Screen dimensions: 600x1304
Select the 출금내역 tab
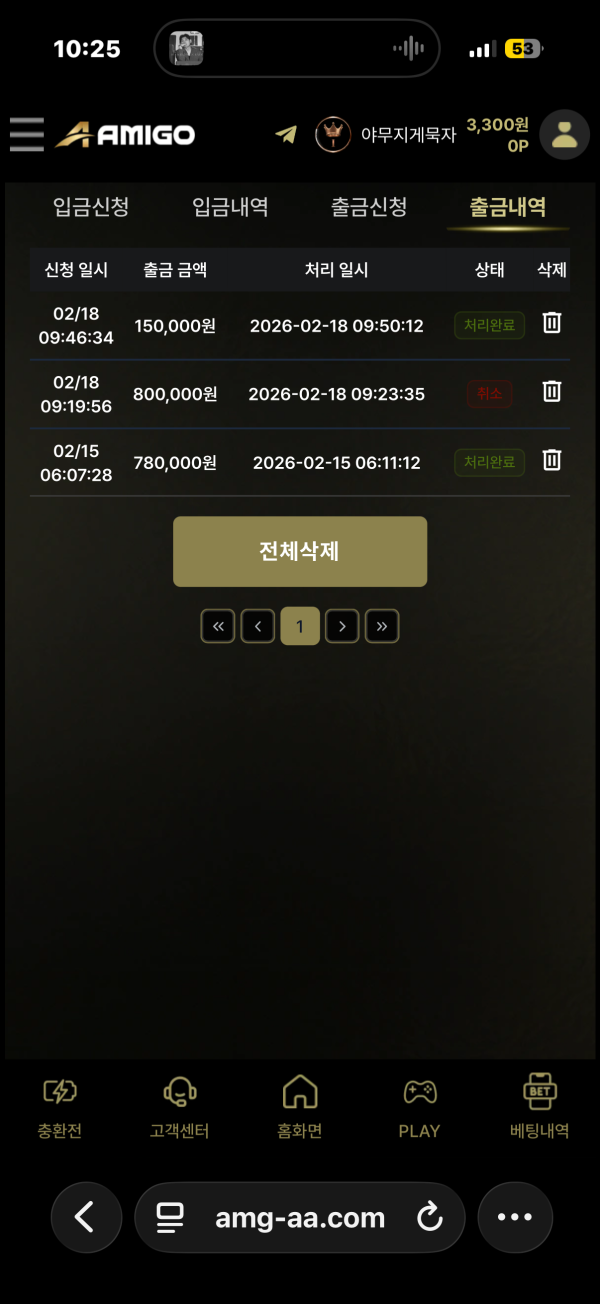[x=508, y=207]
